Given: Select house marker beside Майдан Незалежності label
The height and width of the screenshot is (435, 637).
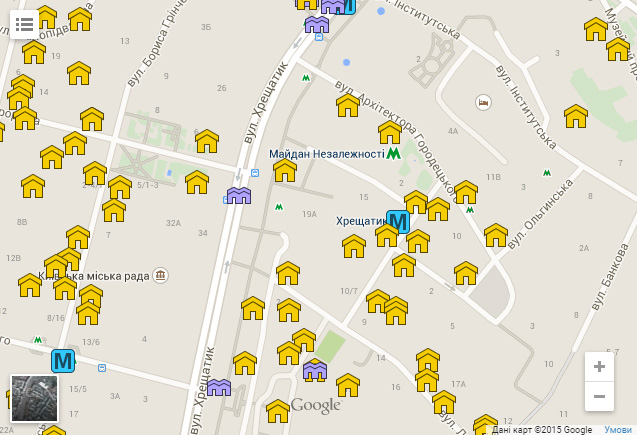Looking at the screenshot, I should click(x=285, y=170).
